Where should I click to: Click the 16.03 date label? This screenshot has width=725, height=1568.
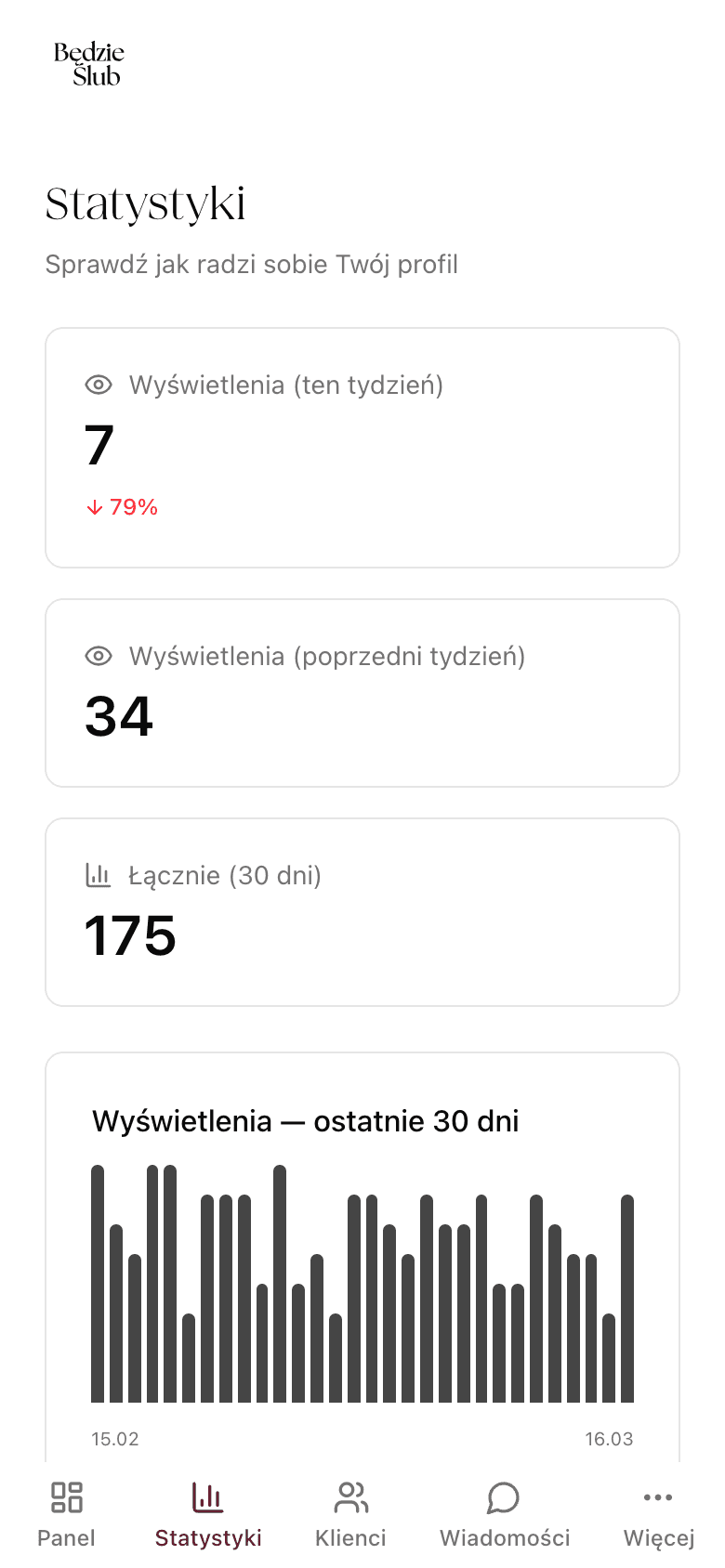tap(609, 1439)
